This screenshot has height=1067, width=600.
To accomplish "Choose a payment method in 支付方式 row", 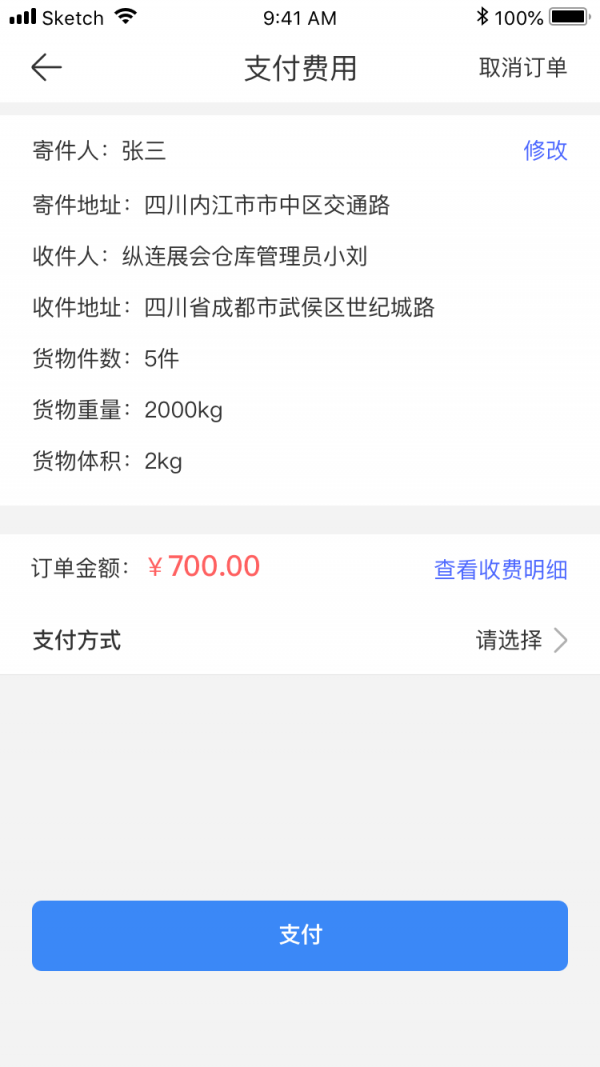I will 520,640.
